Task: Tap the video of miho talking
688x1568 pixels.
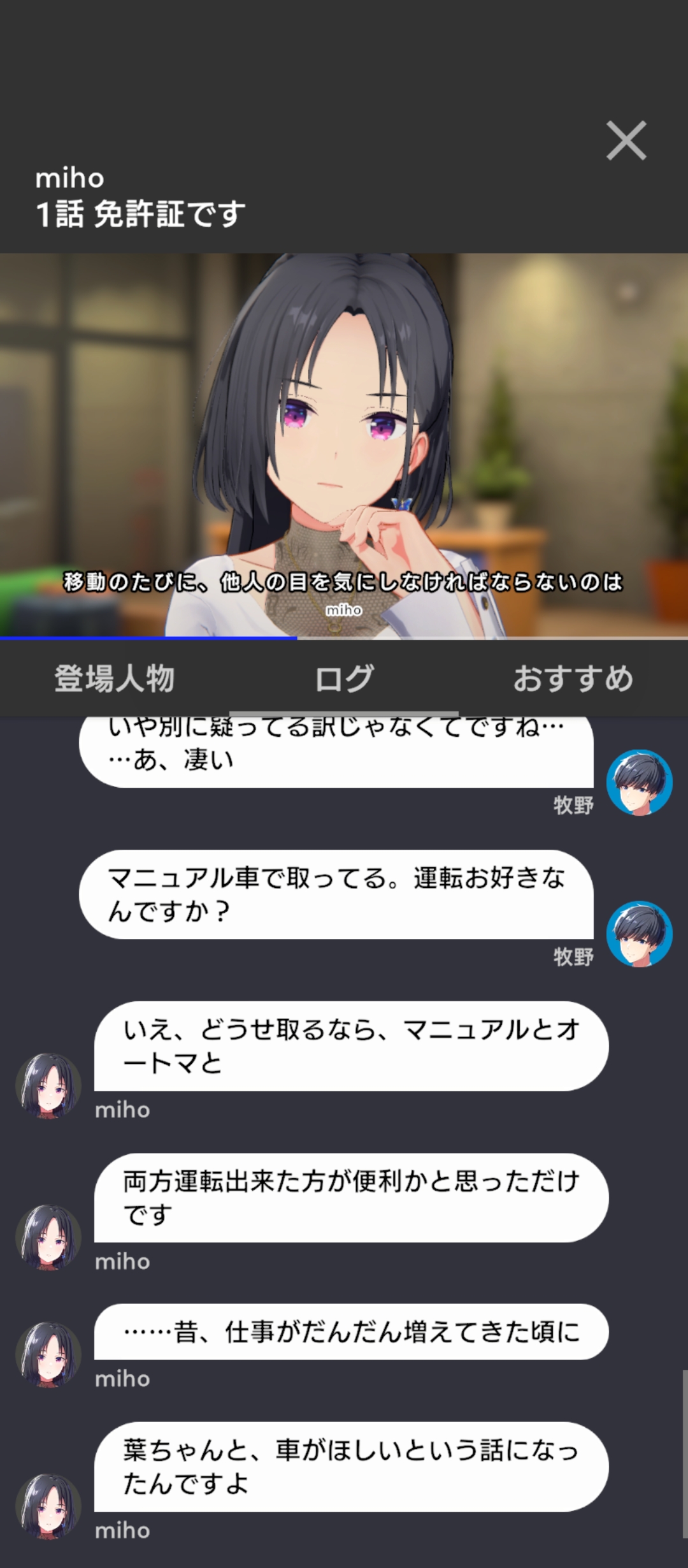Action: pyautogui.click(x=344, y=446)
